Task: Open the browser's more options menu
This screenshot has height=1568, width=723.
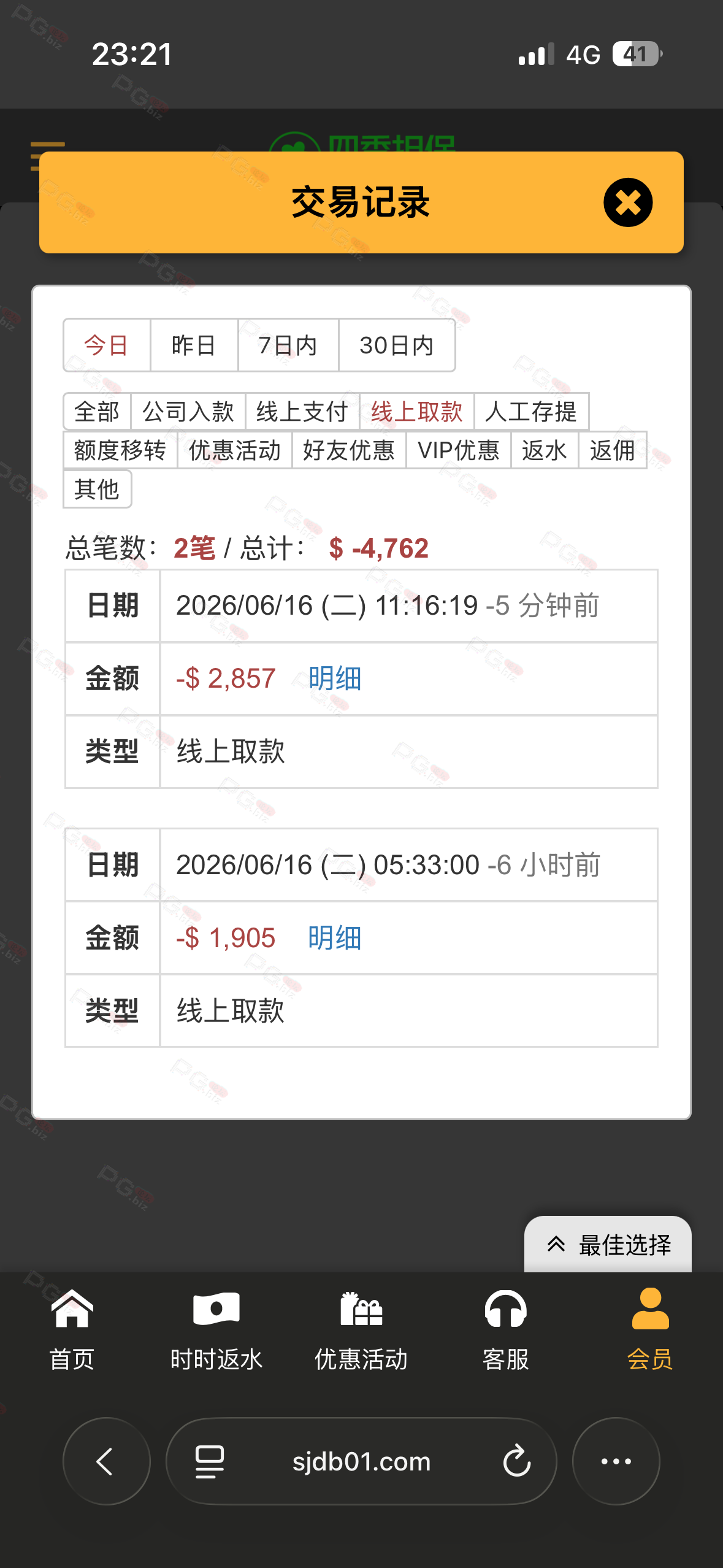Action: click(616, 1461)
